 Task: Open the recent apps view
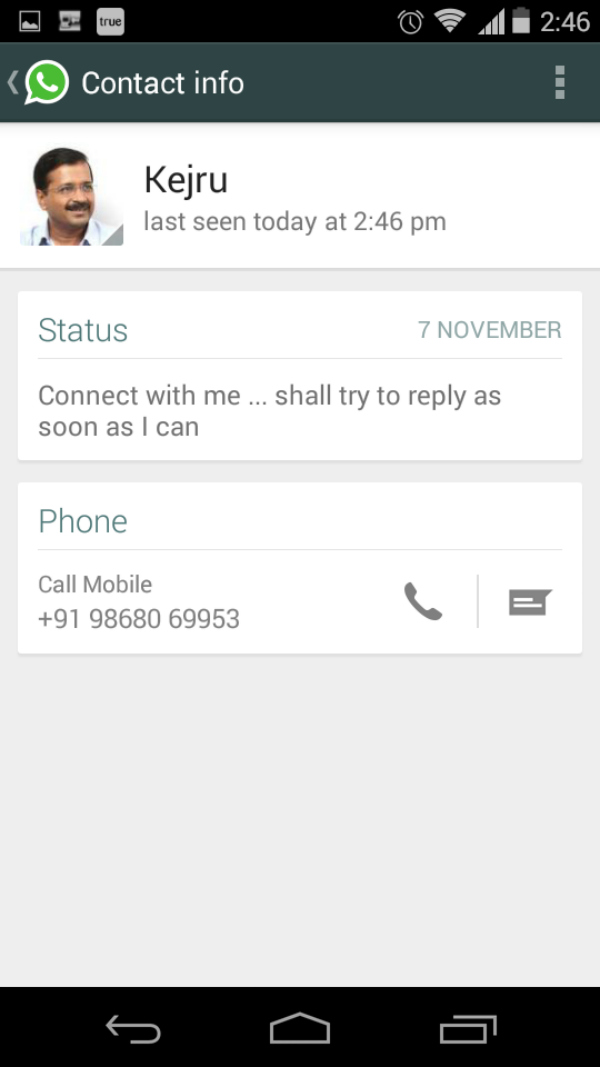pyautogui.click(x=468, y=1029)
